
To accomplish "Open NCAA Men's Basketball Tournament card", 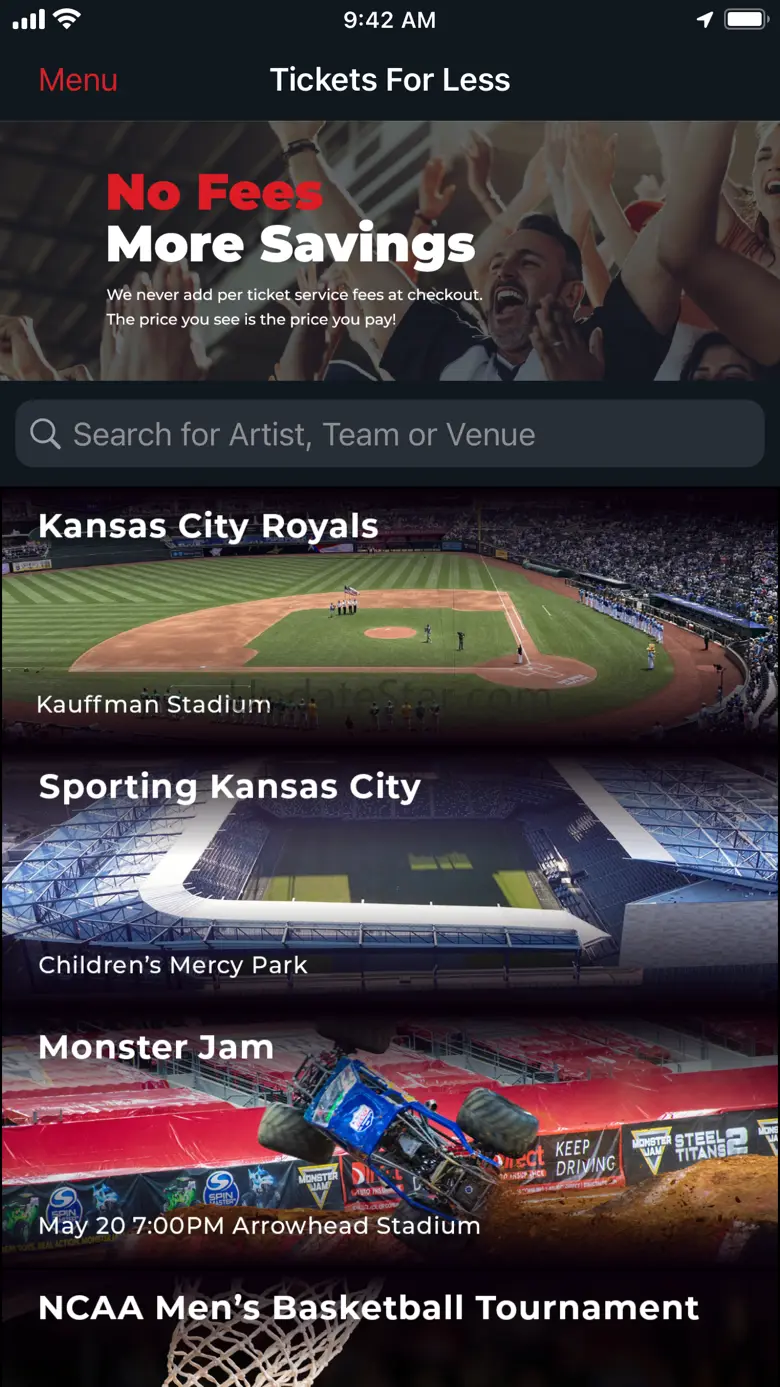I will [x=390, y=1330].
